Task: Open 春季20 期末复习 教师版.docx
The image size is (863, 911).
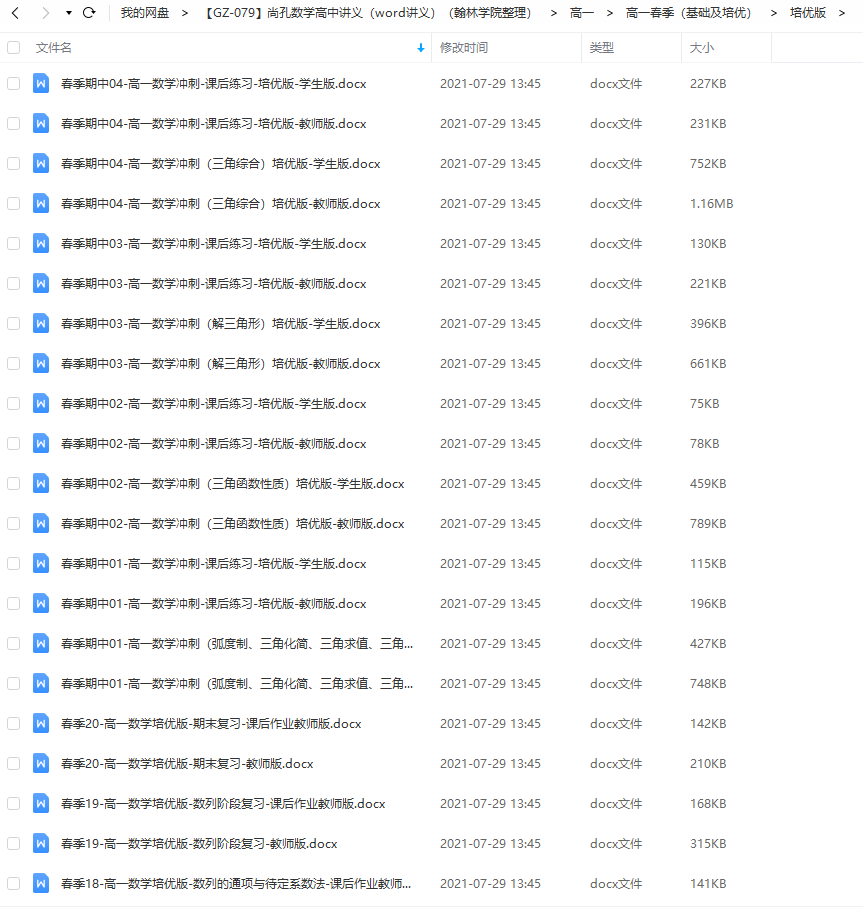Action: coord(187,764)
